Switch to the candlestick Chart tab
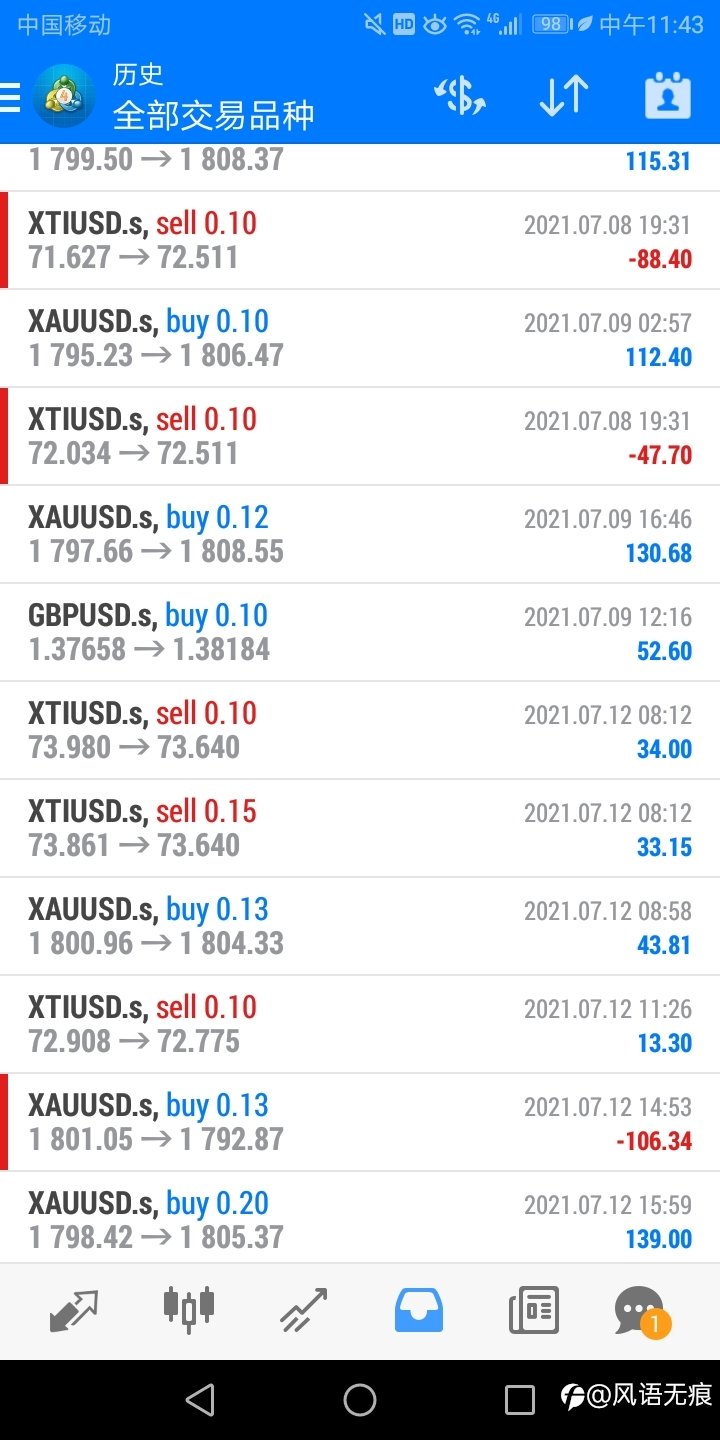720x1440 pixels. (189, 1309)
